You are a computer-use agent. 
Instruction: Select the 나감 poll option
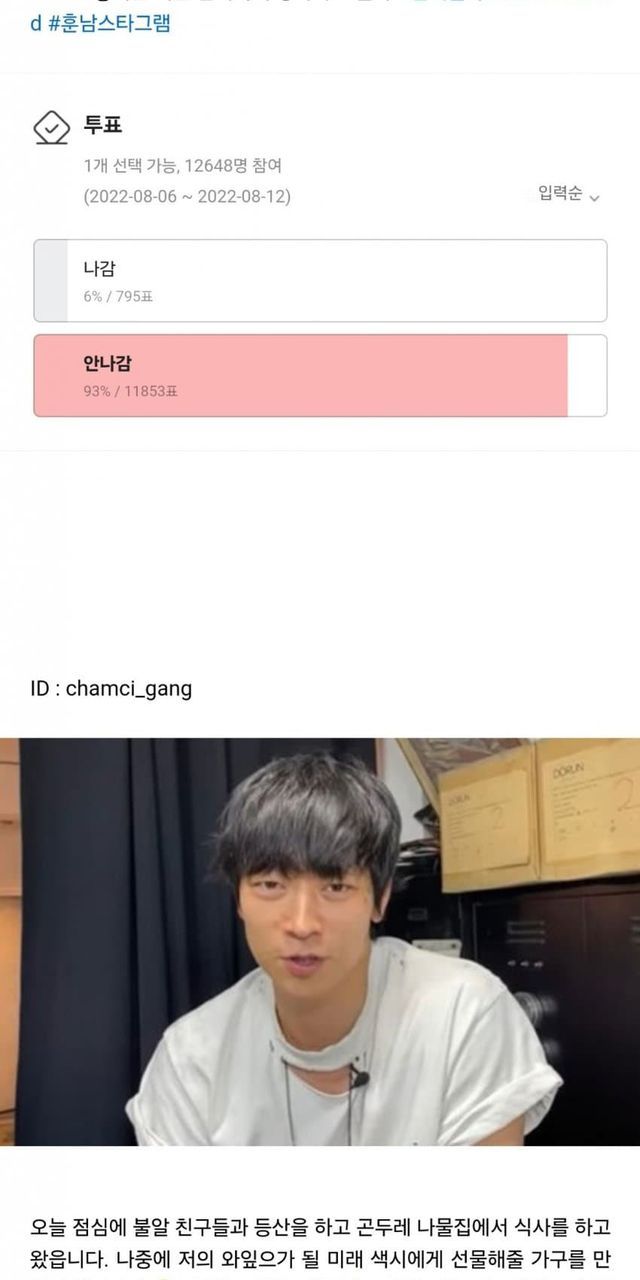[x=320, y=280]
